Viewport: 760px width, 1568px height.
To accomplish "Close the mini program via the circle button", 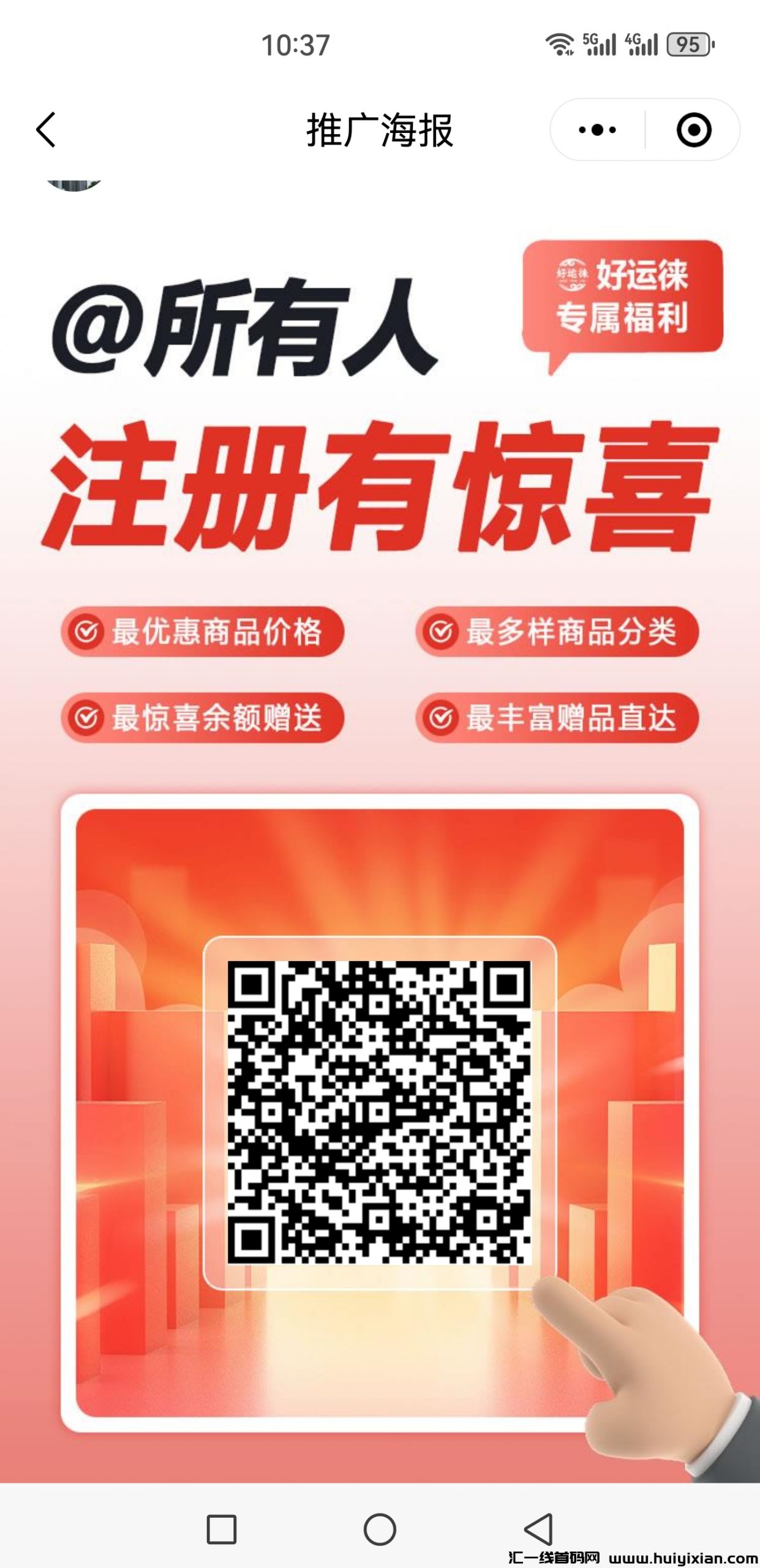I will point(693,130).
